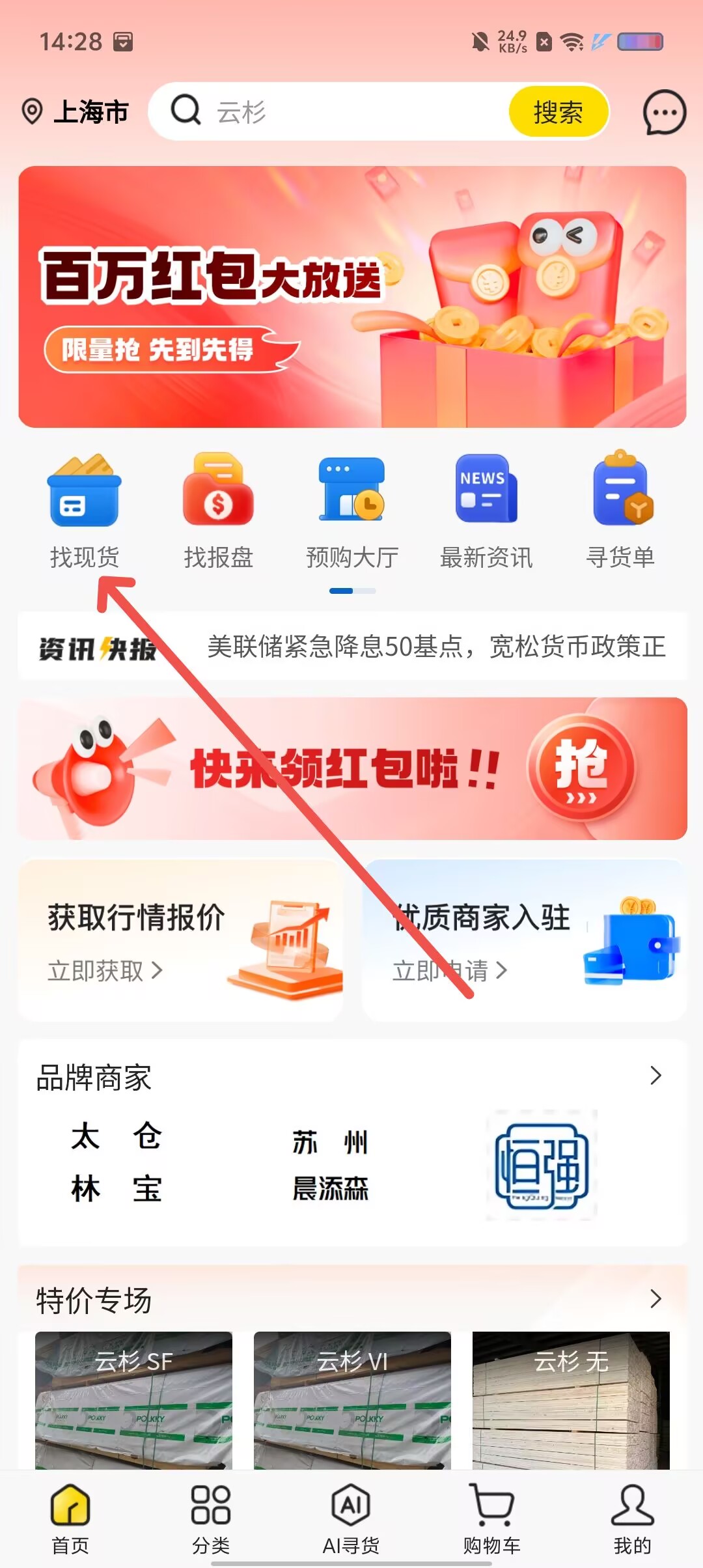Read the 资讯快报 headline about 美联储

(x=436, y=647)
